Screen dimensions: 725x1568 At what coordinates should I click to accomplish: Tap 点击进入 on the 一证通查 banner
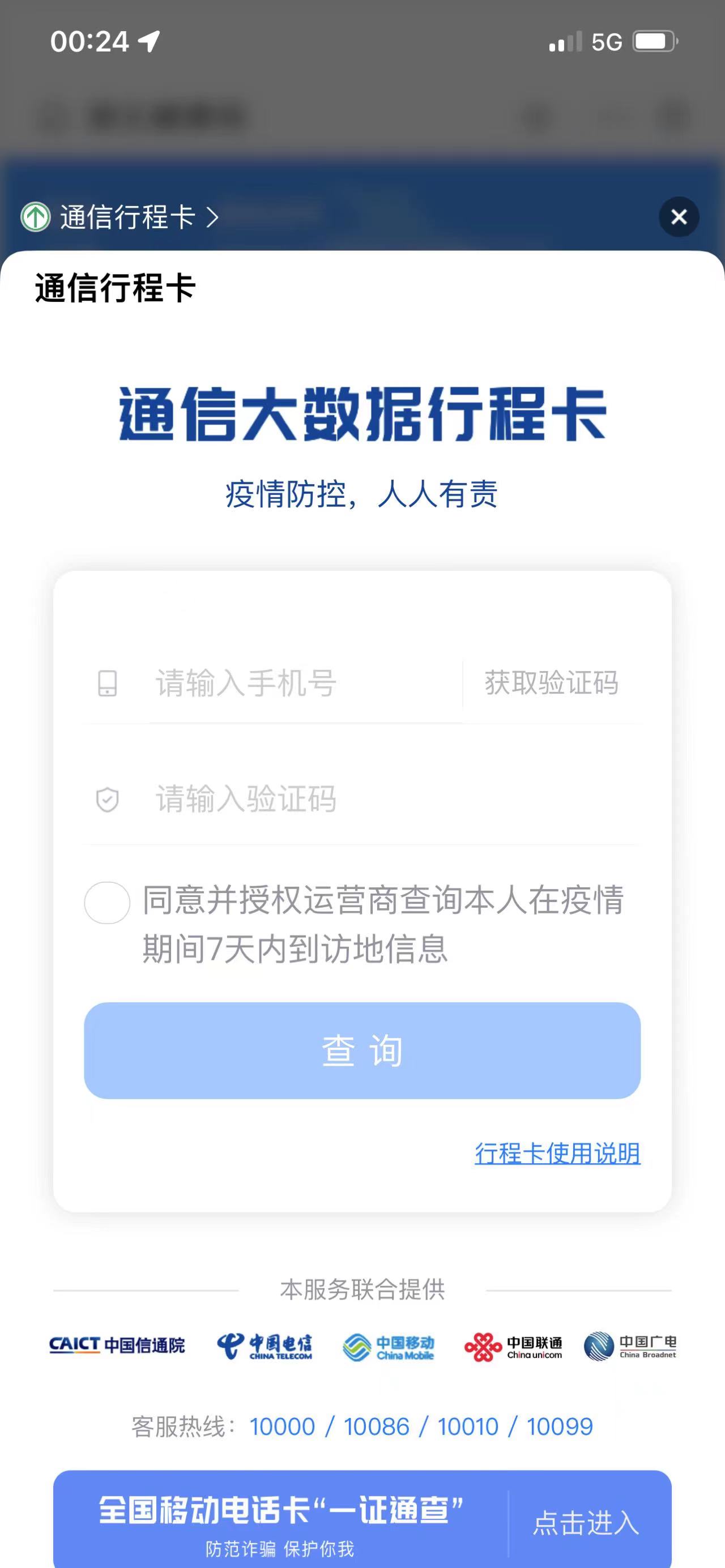click(x=586, y=1523)
